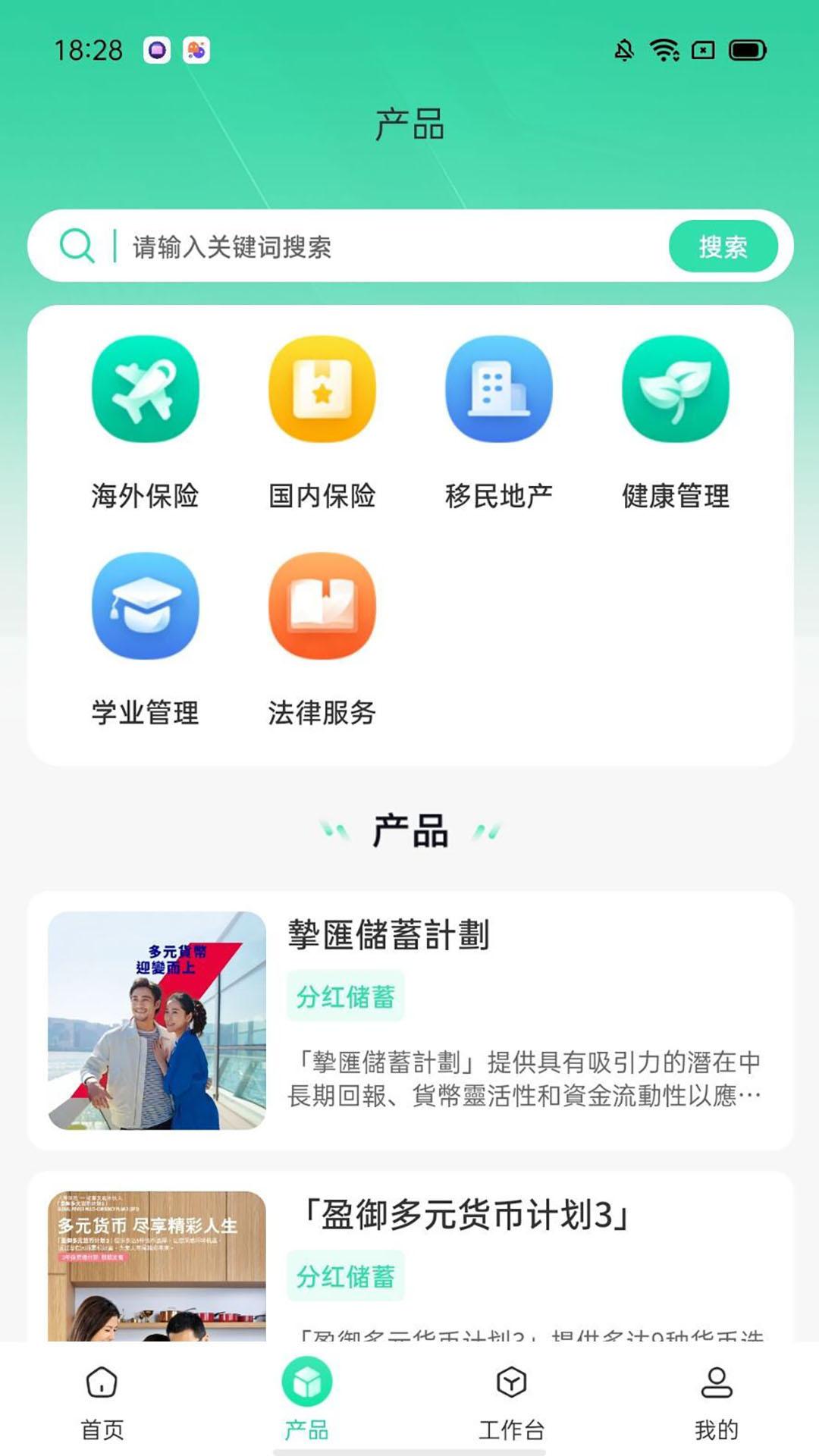Tap the green 搜索 button
Image resolution: width=819 pixels, height=1456 pixels.
(723, 246)
